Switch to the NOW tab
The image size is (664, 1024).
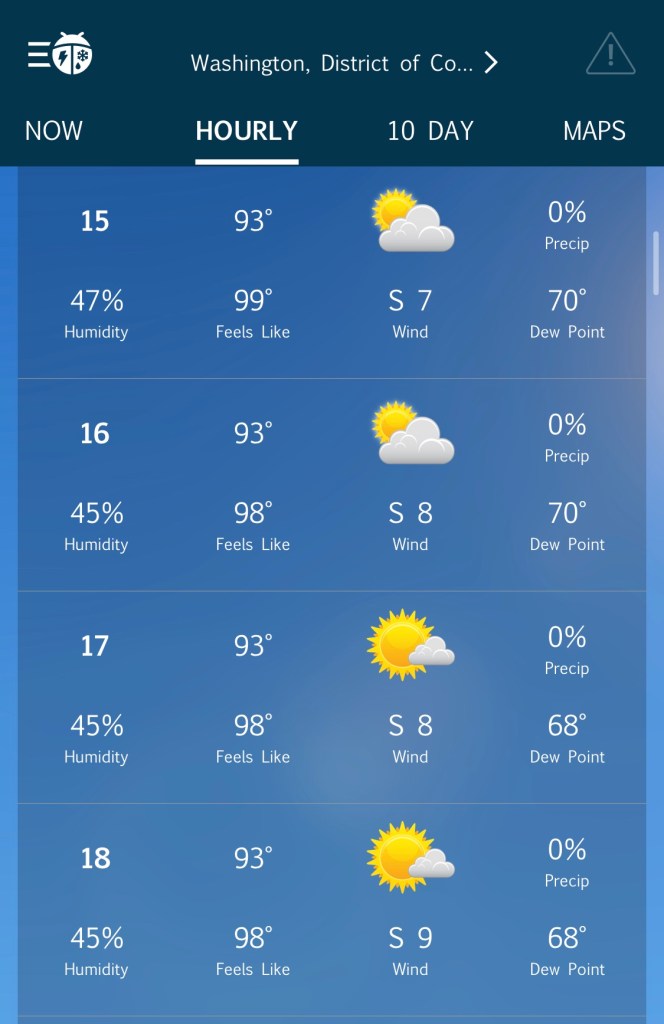[54, 131]
